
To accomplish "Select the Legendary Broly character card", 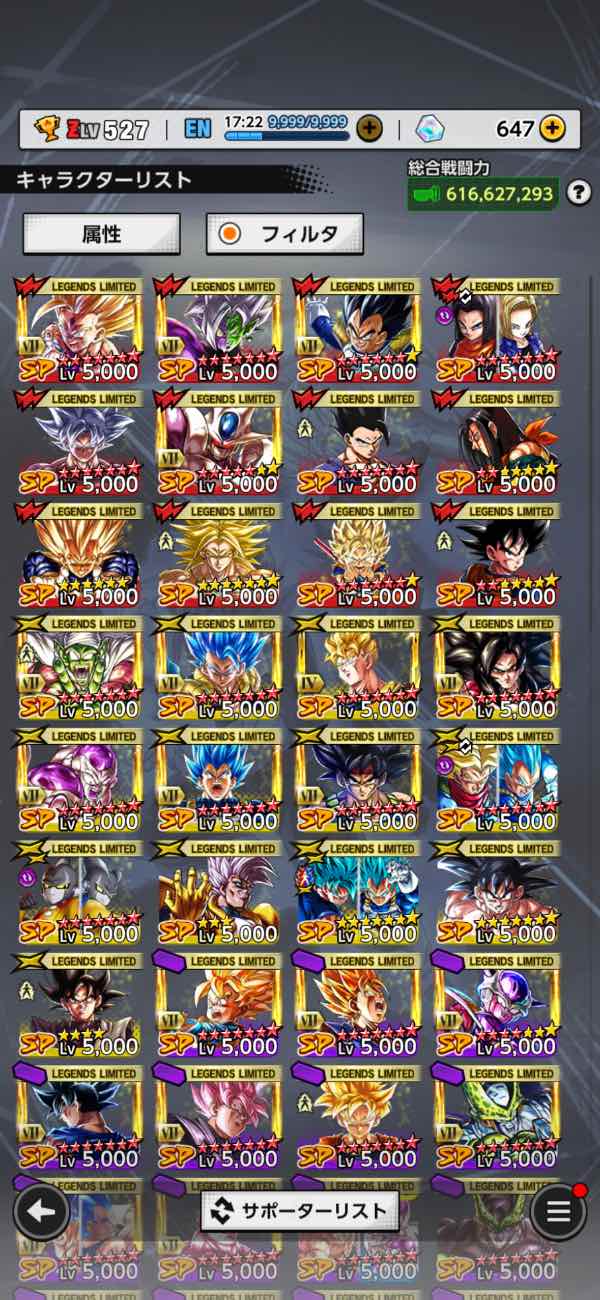I will (x=218, y=557).
